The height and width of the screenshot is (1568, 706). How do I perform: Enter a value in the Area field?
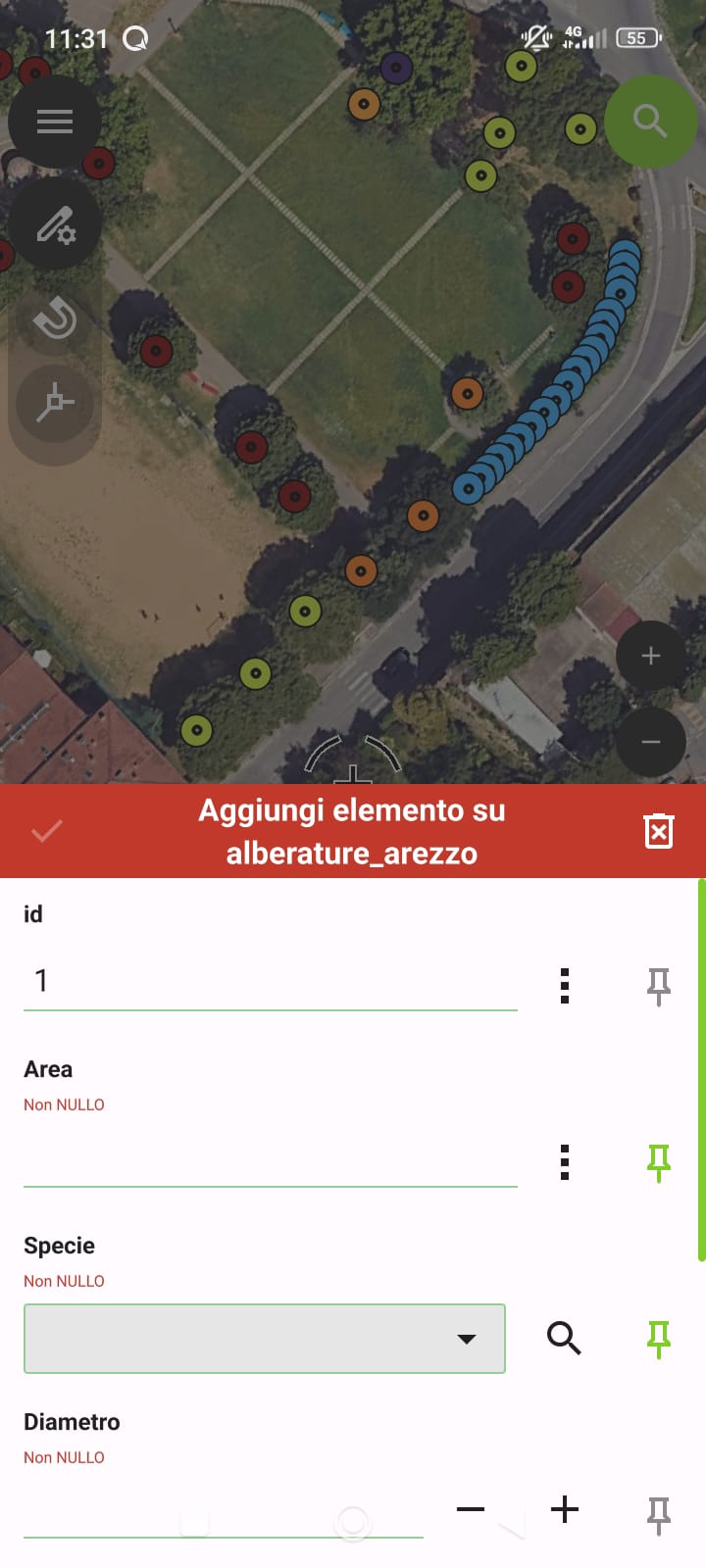coord(270,1162)
